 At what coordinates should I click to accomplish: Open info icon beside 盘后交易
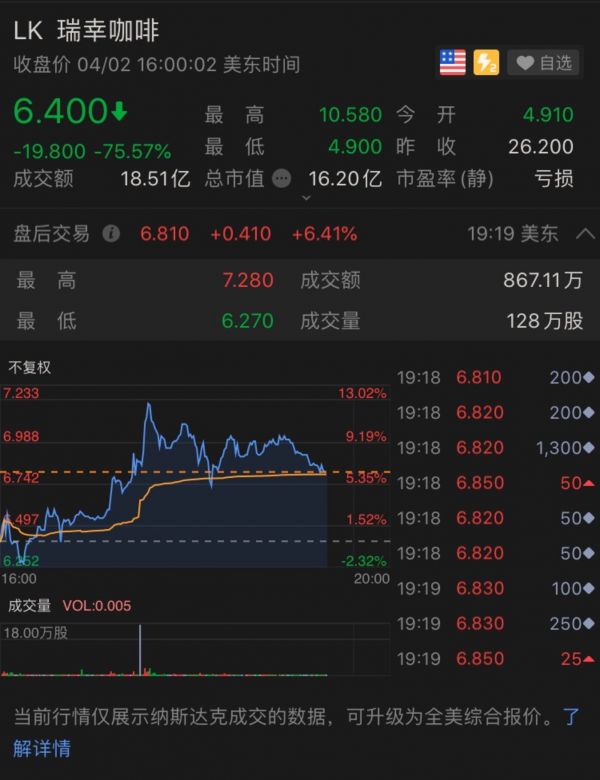pos(111,234)
